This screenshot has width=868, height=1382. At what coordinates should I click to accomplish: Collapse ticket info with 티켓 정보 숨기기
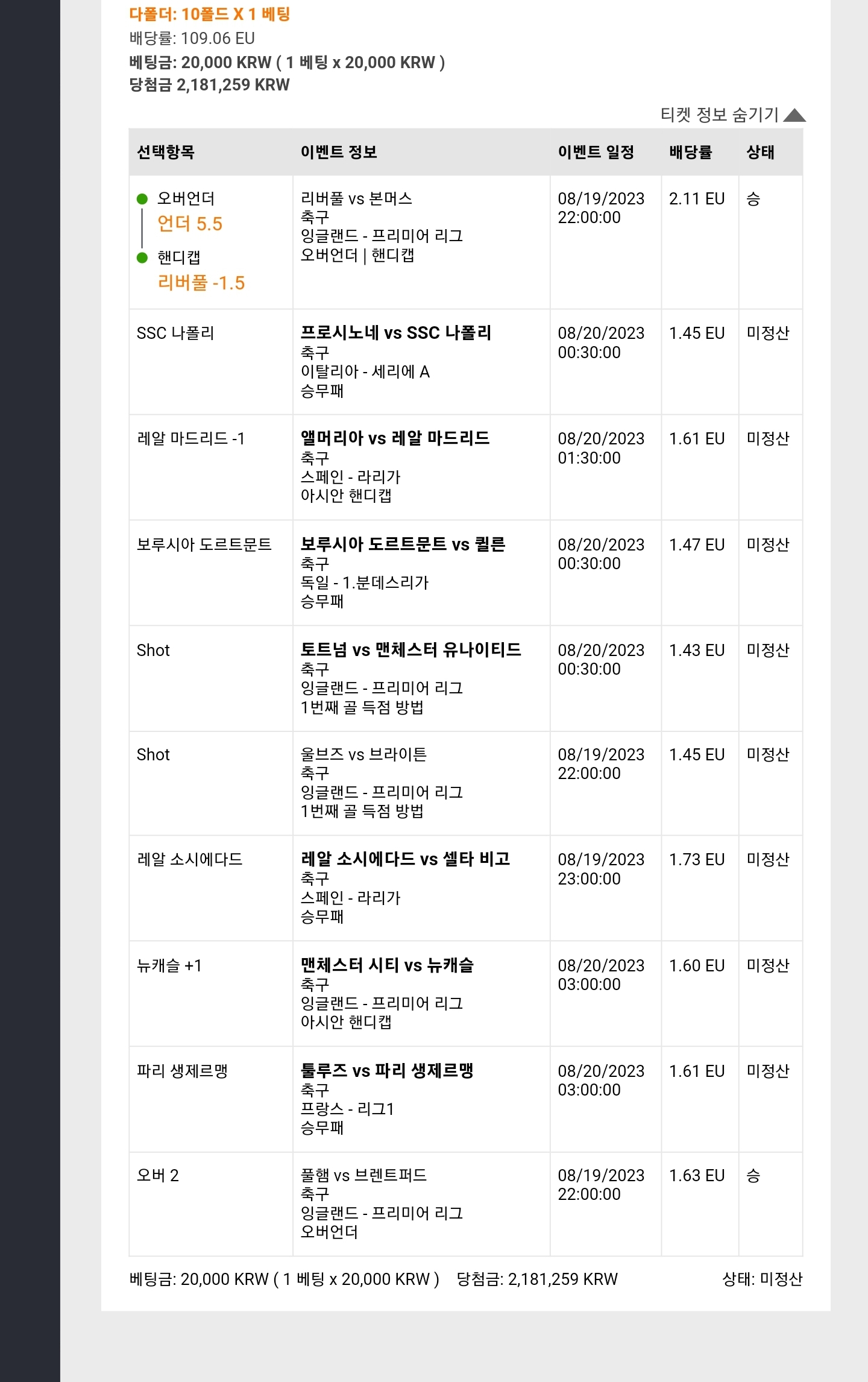[732, 115]
